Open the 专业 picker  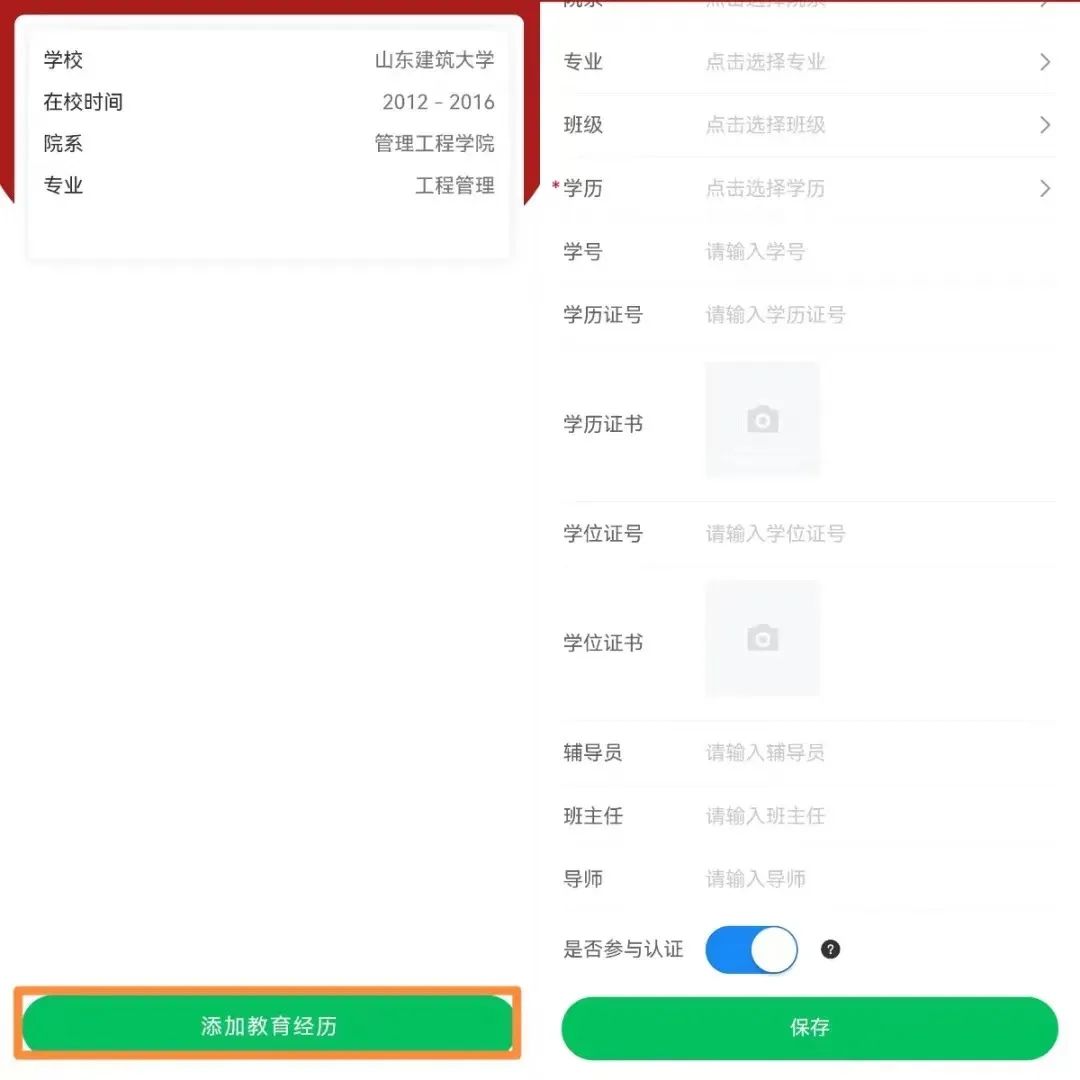tap(807, 62)
